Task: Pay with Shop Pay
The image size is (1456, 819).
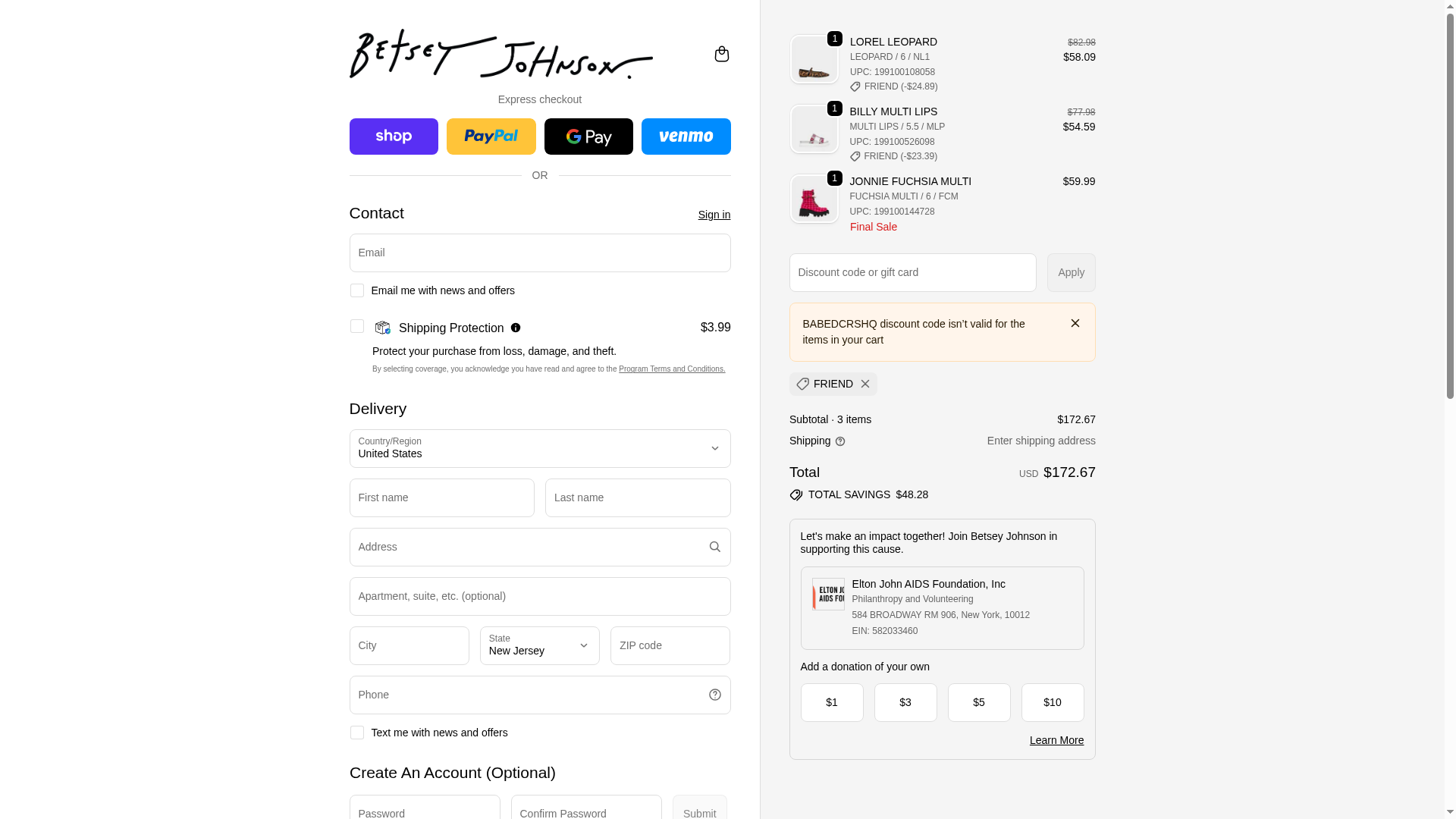Action: pos(394,136)
